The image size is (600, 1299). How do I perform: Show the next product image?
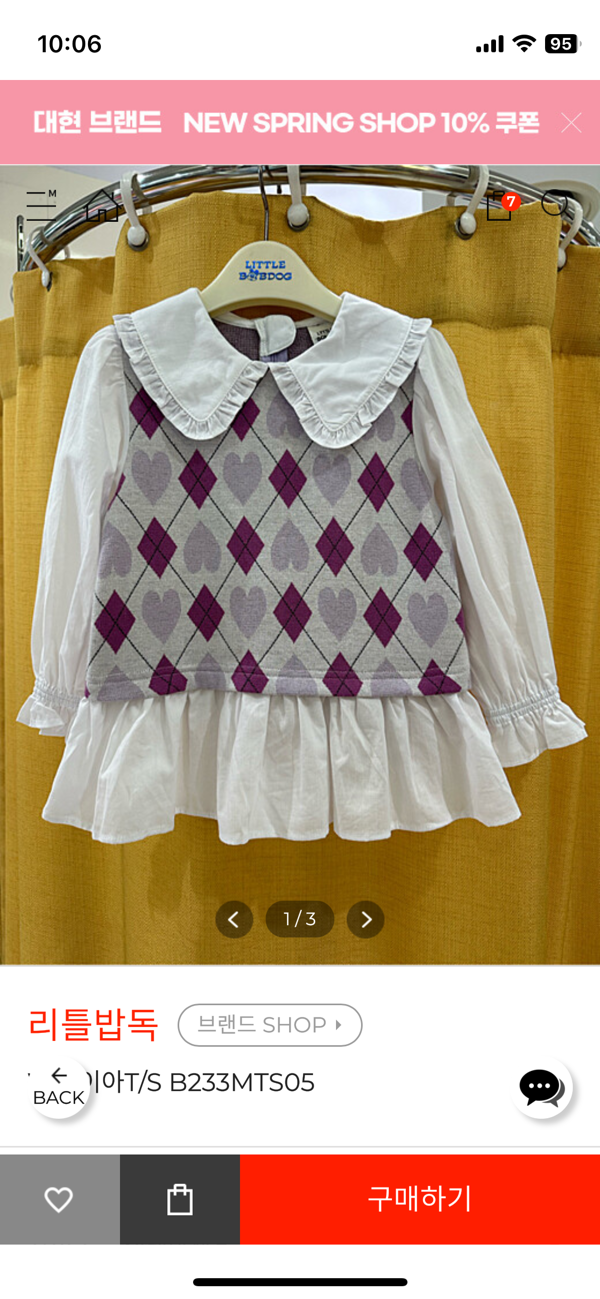tap(366, 919)
